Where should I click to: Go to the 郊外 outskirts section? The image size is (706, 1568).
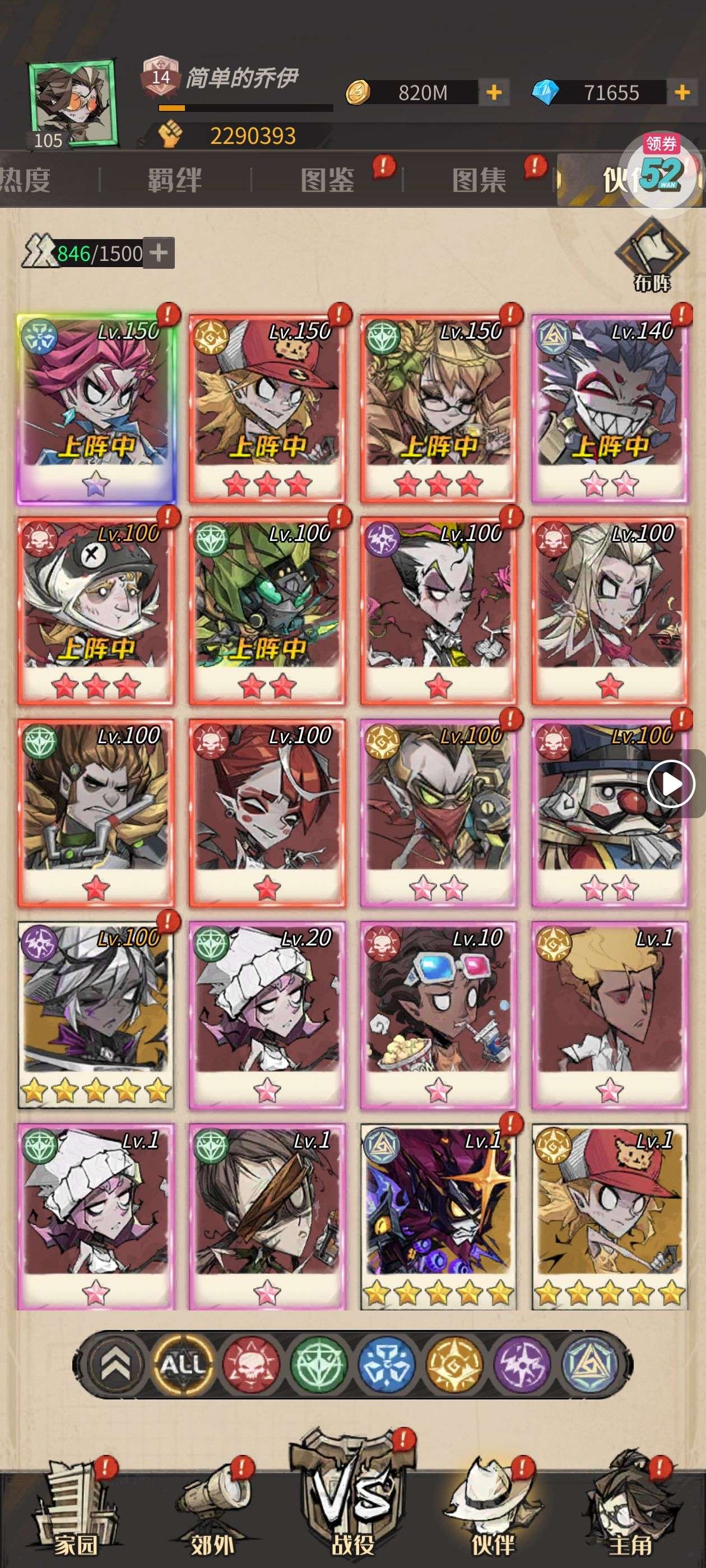[212, 1516]
